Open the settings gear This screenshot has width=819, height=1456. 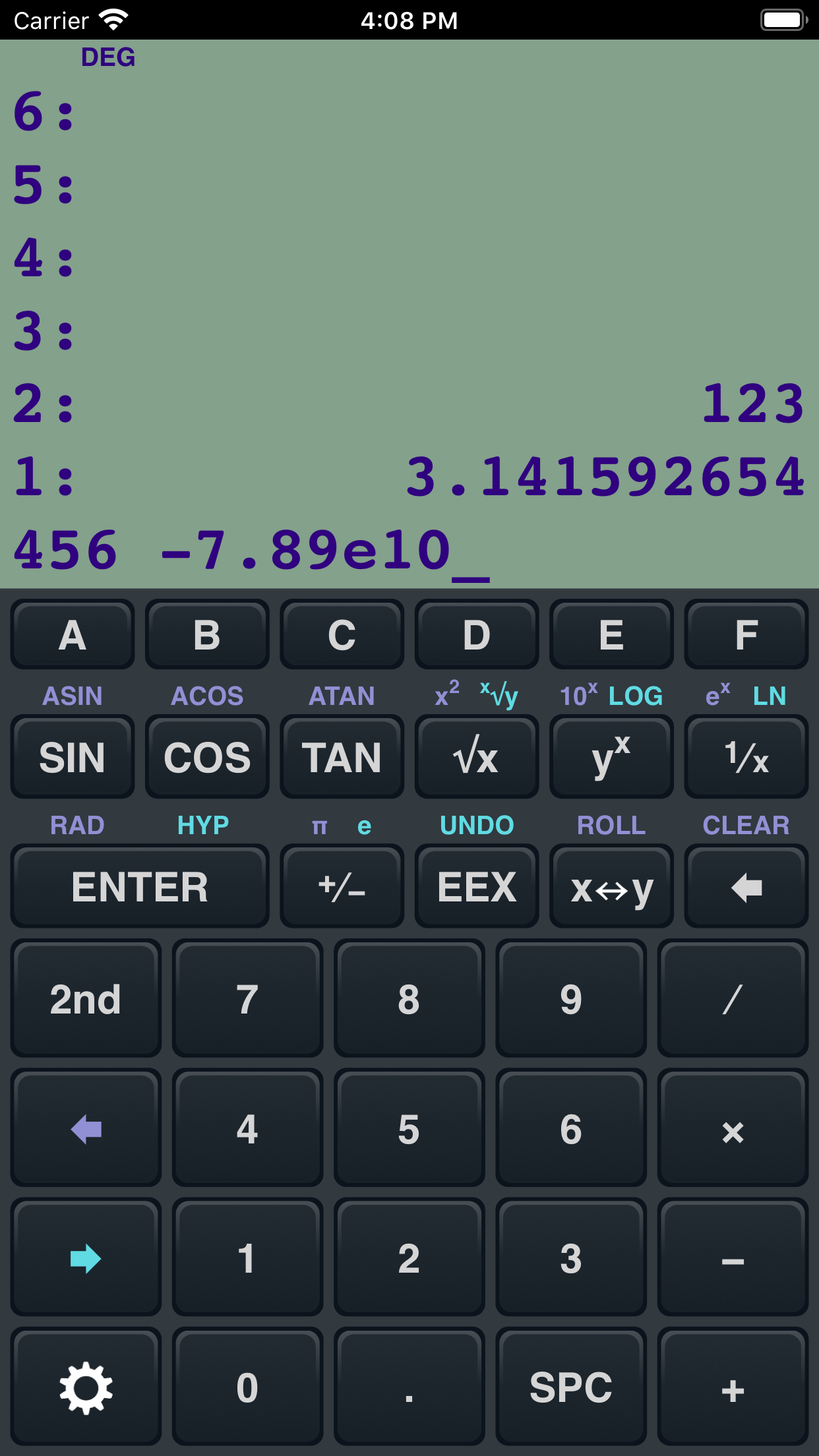click(85, 1389)
